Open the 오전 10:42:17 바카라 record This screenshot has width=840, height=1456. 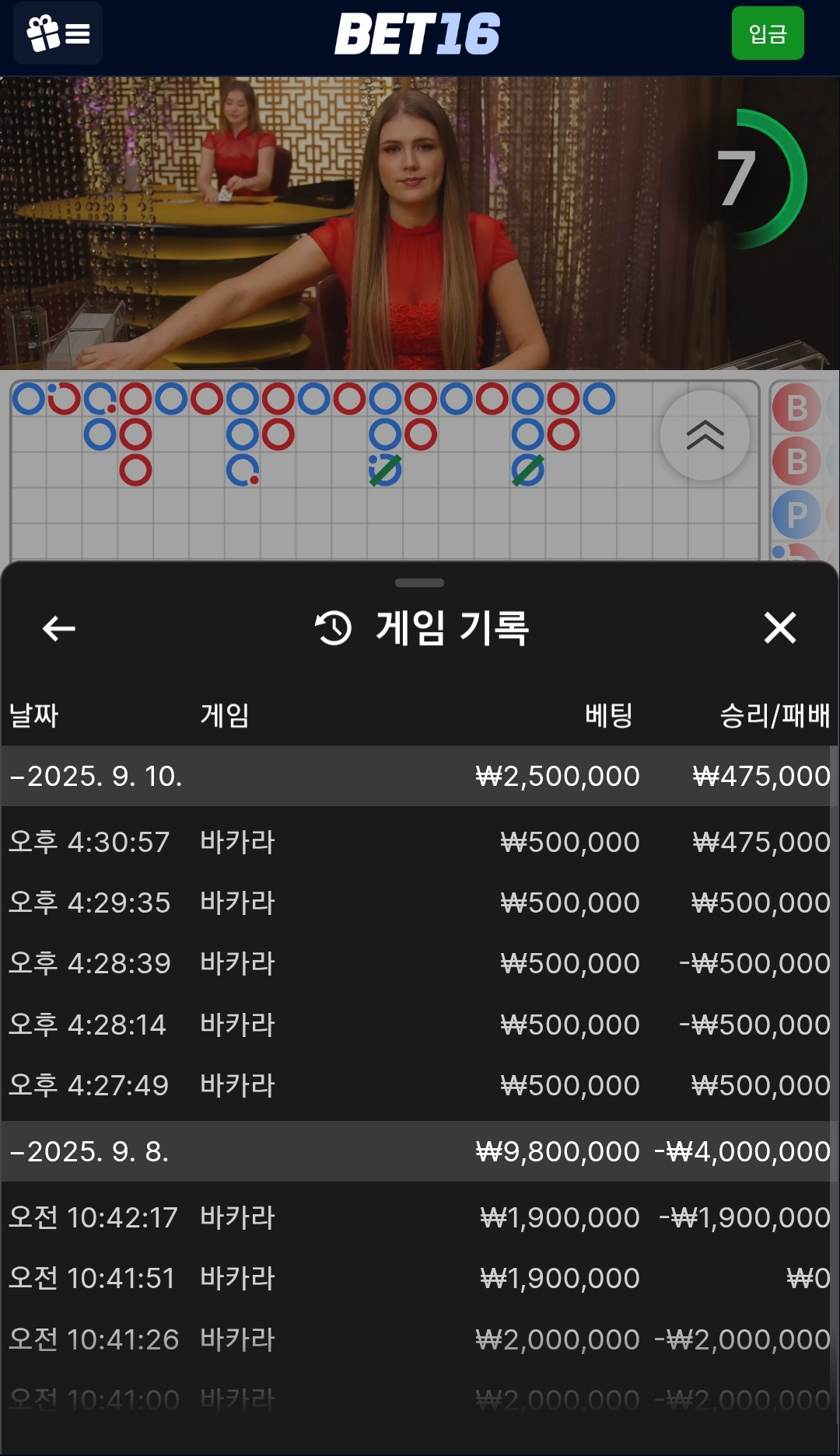[x=418, y=1217]
